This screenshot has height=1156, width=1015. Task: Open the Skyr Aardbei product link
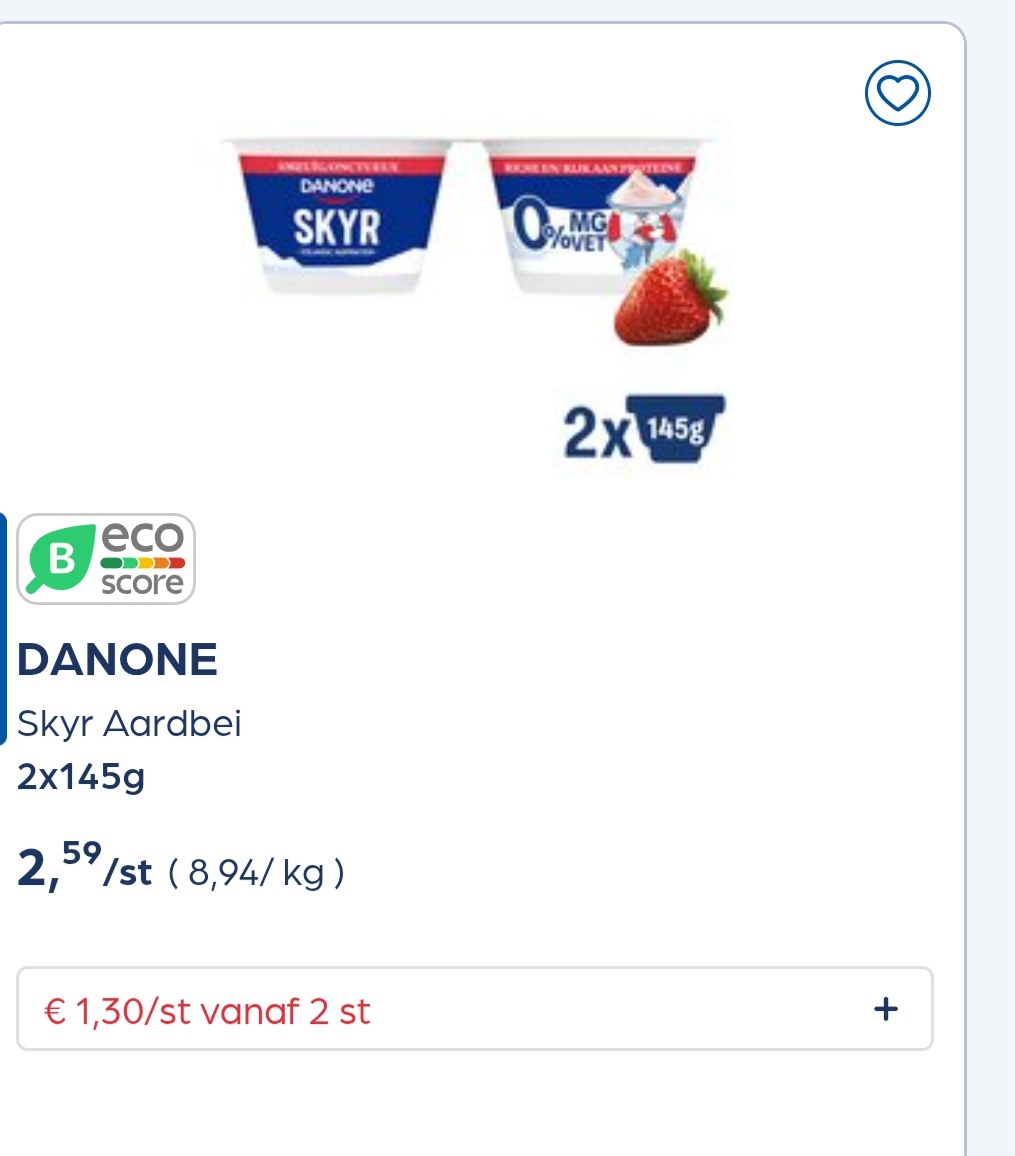click(130, 723)
